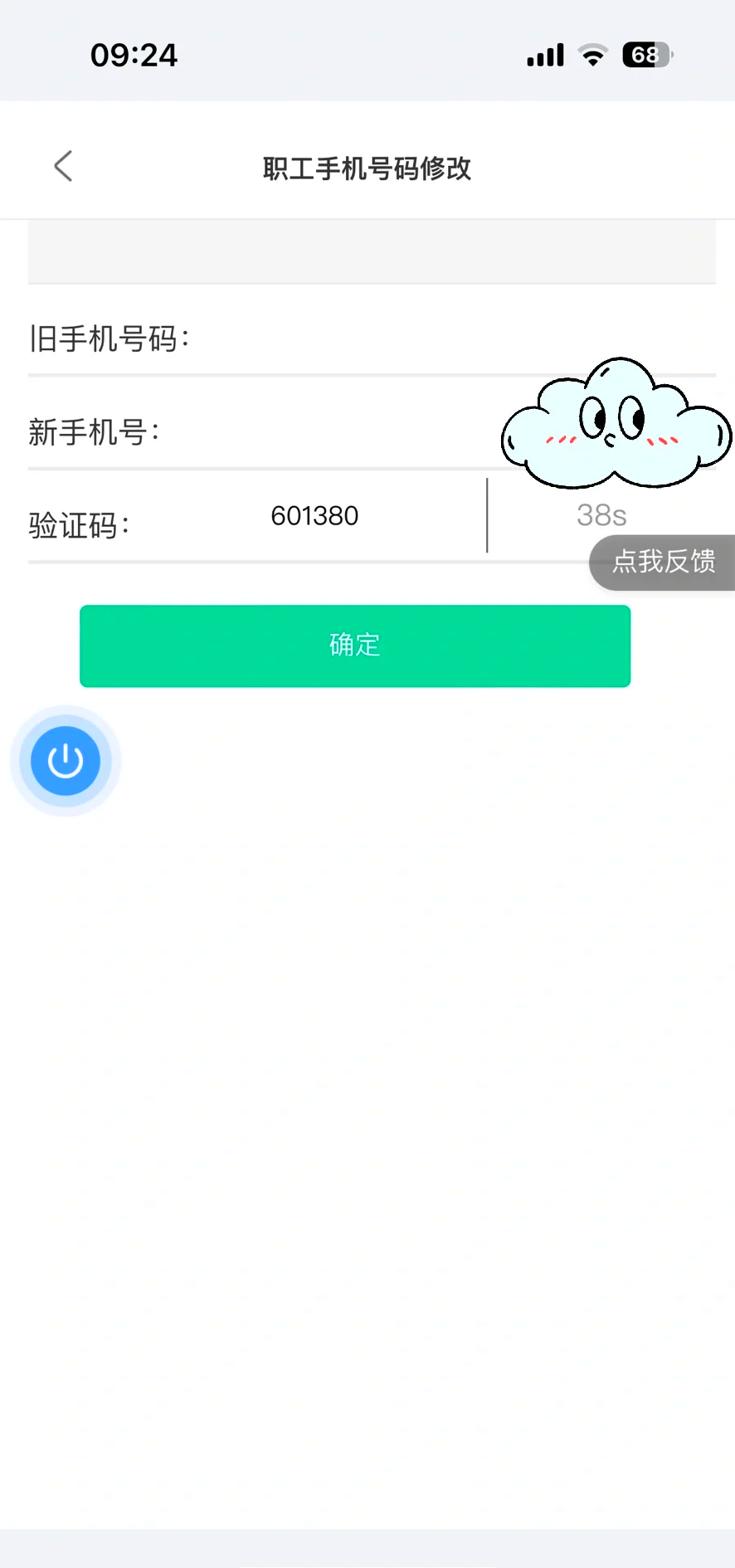
Task: Tap the divider beside the countdown timer
Action: tap(487, 516)
